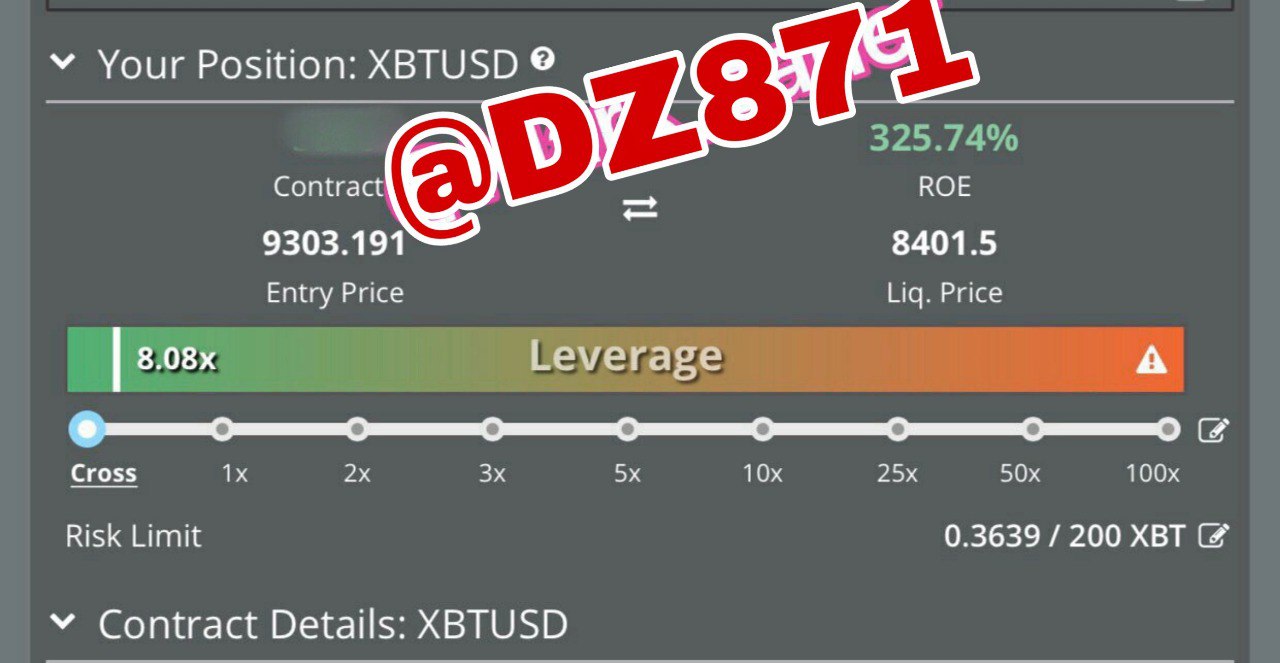
Task: Select 25x on the leverage slider
Action: click(897, 430)
